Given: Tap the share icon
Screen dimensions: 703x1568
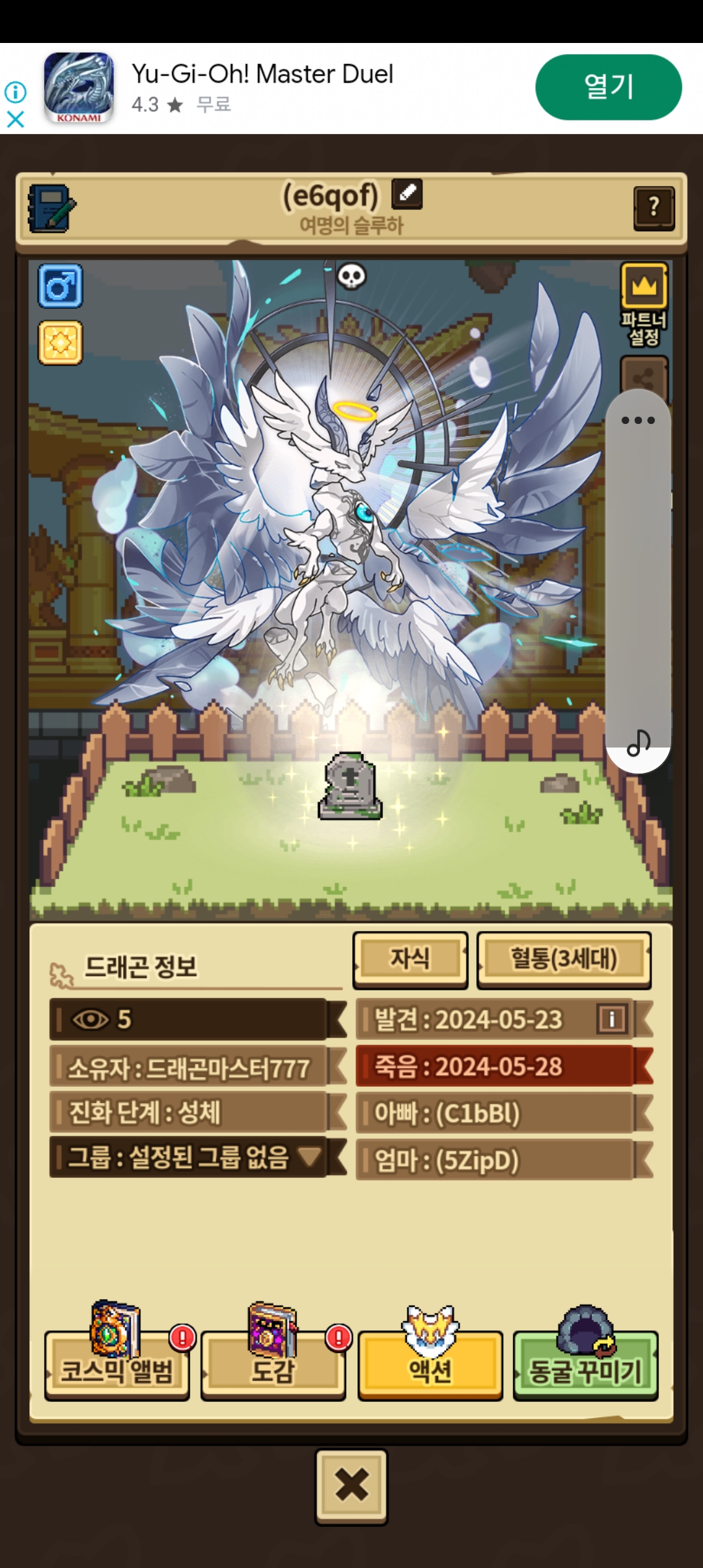Looking at the screenshot, I should click(644, 376).
